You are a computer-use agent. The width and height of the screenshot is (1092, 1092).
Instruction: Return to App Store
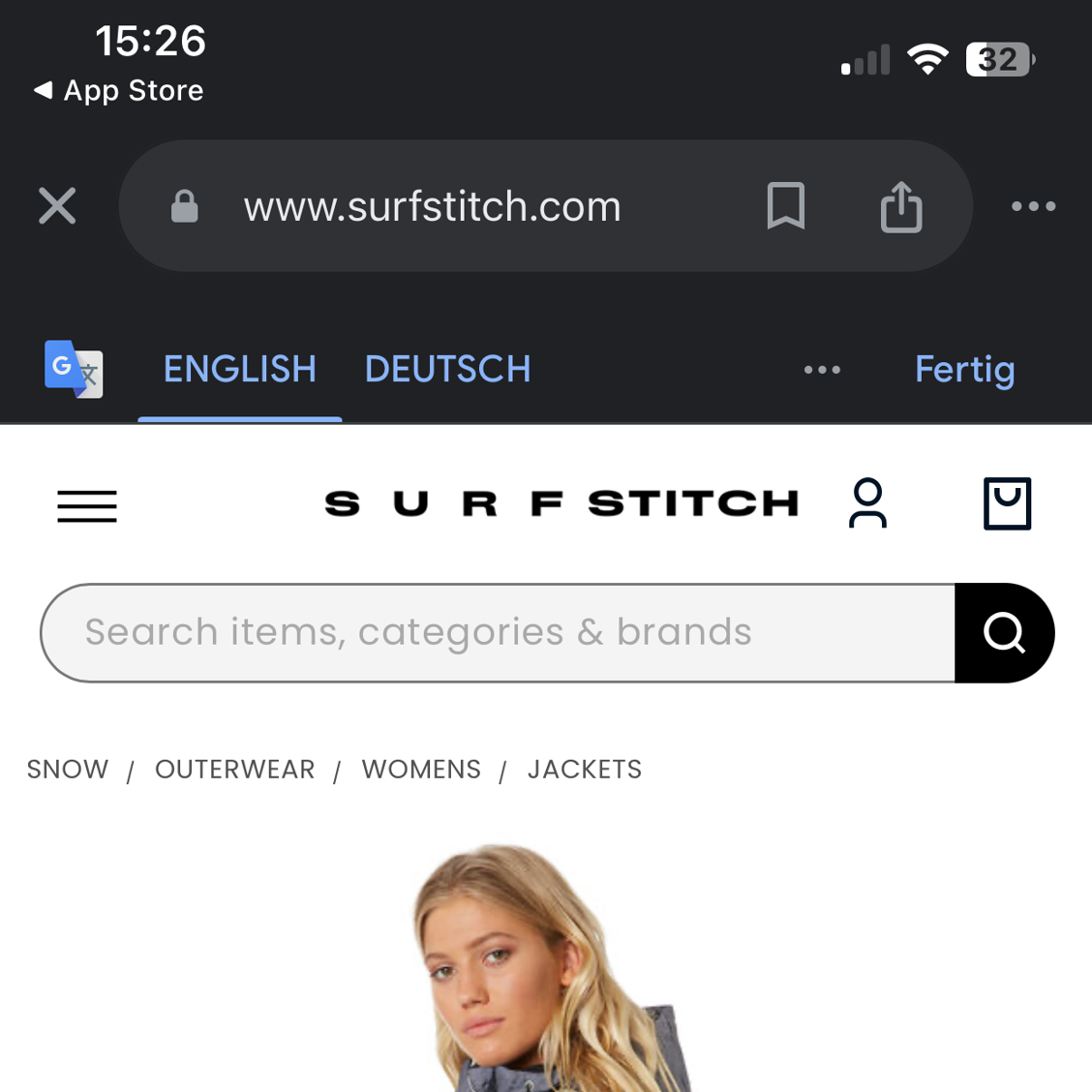119,91
